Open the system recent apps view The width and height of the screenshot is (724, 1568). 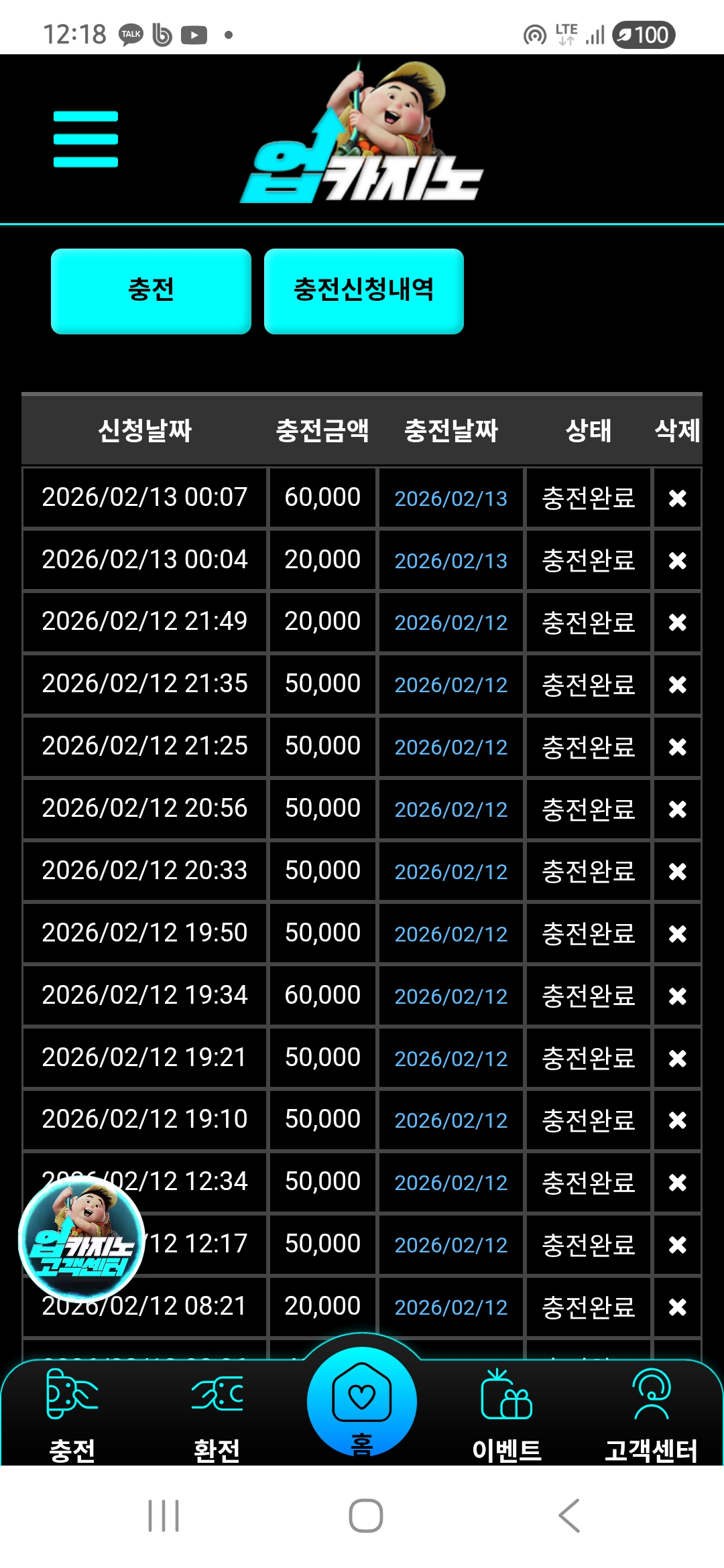[x=164, y=1516]
